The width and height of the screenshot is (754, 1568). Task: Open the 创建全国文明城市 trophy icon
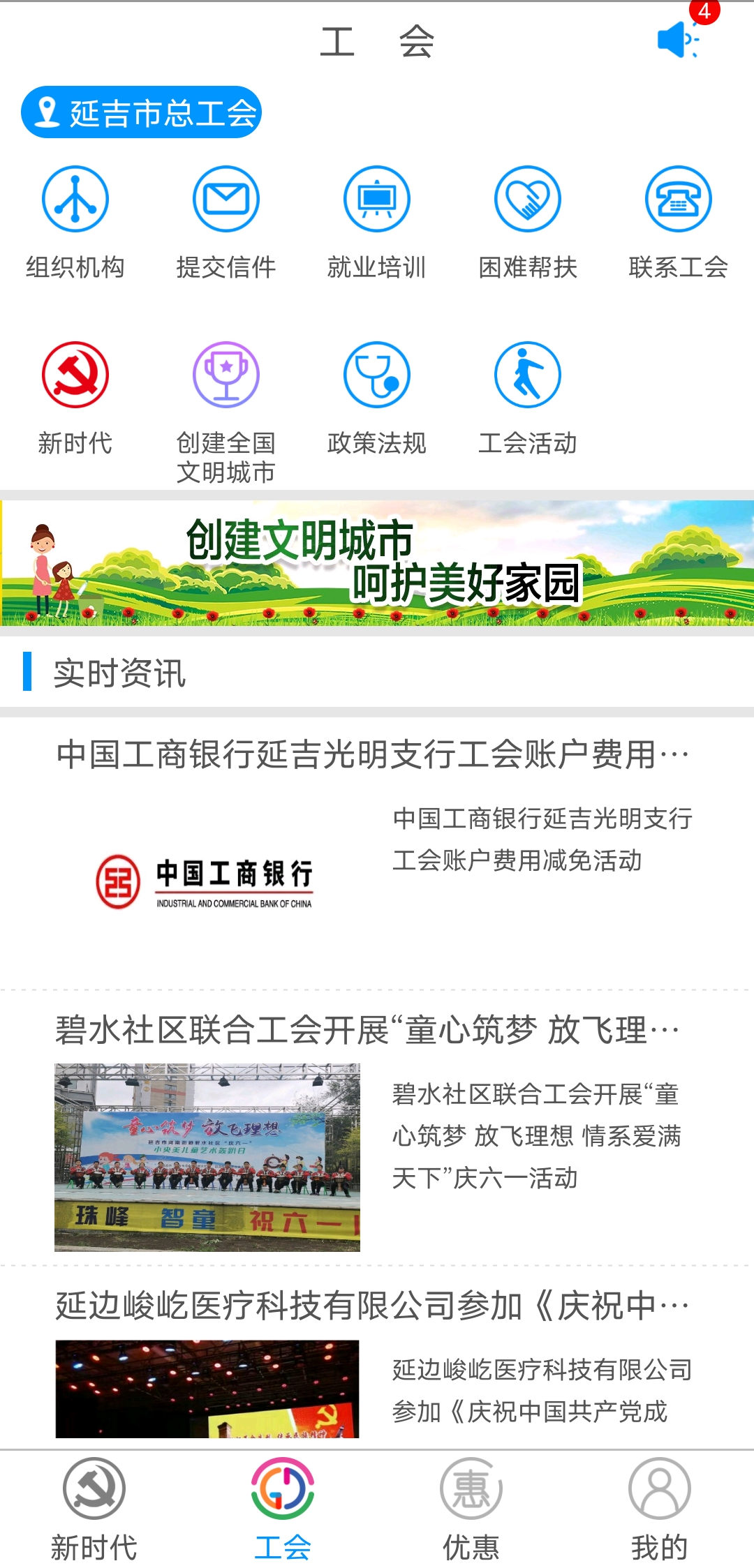pyautogui.click(x=226, y=374)
